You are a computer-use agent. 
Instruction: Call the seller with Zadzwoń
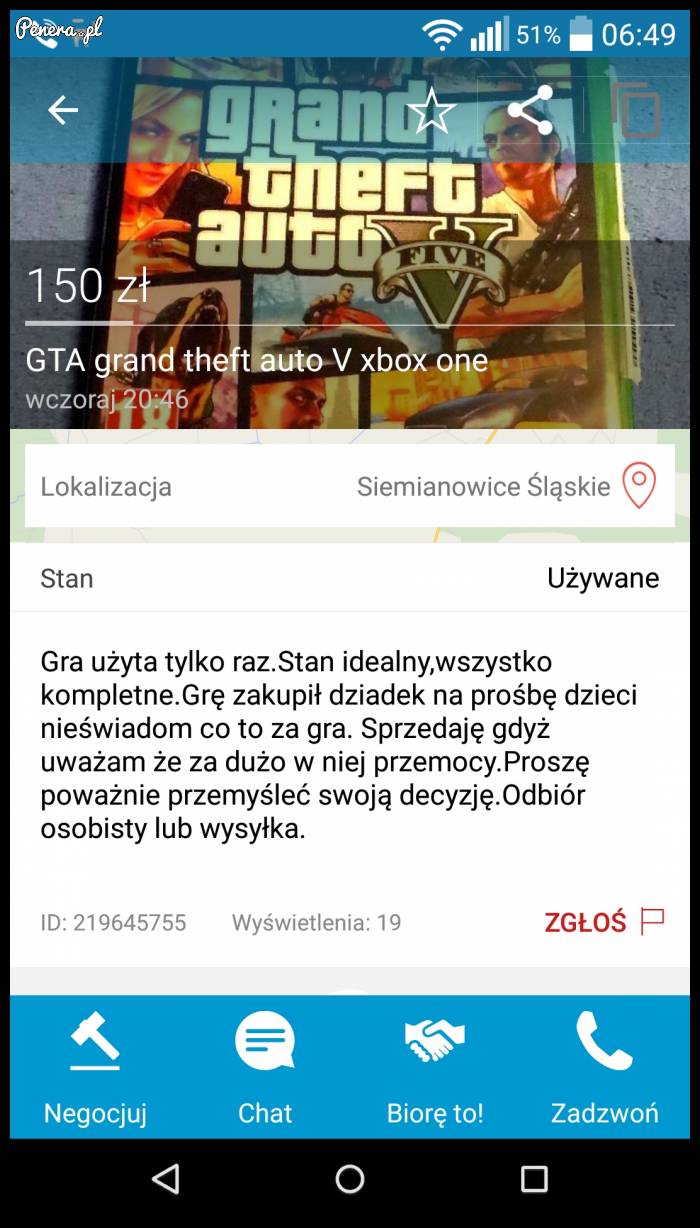pyautogui.click(x=604, y=1069)
